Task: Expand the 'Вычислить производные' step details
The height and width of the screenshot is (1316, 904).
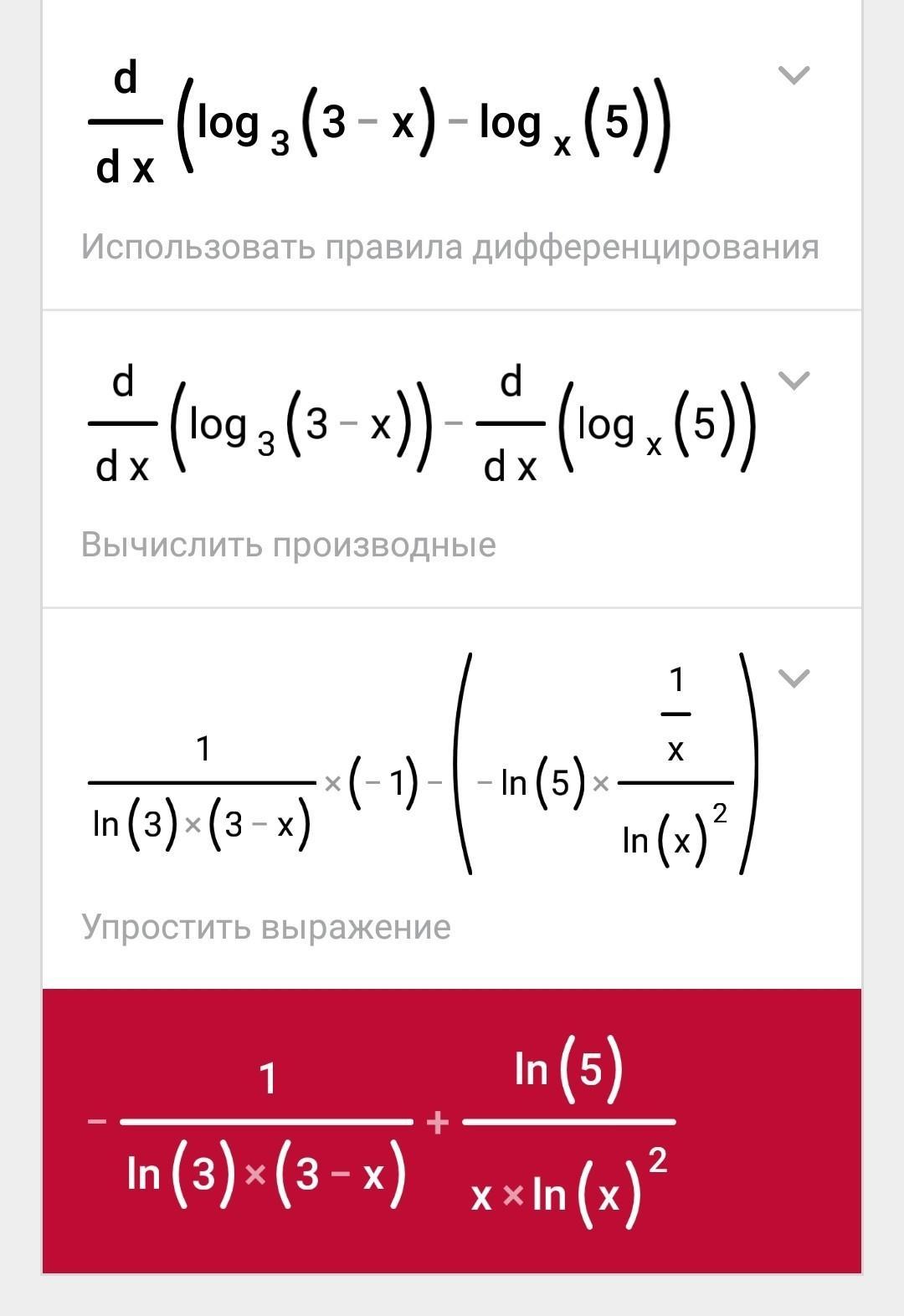Action: click(794, 381)
